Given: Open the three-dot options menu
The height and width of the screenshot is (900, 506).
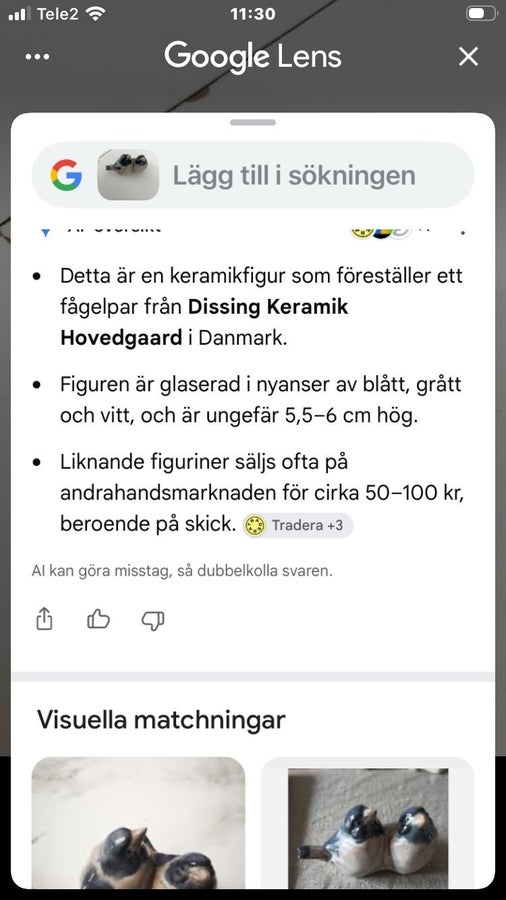Looking at the screenshot, I should [38, 56].
